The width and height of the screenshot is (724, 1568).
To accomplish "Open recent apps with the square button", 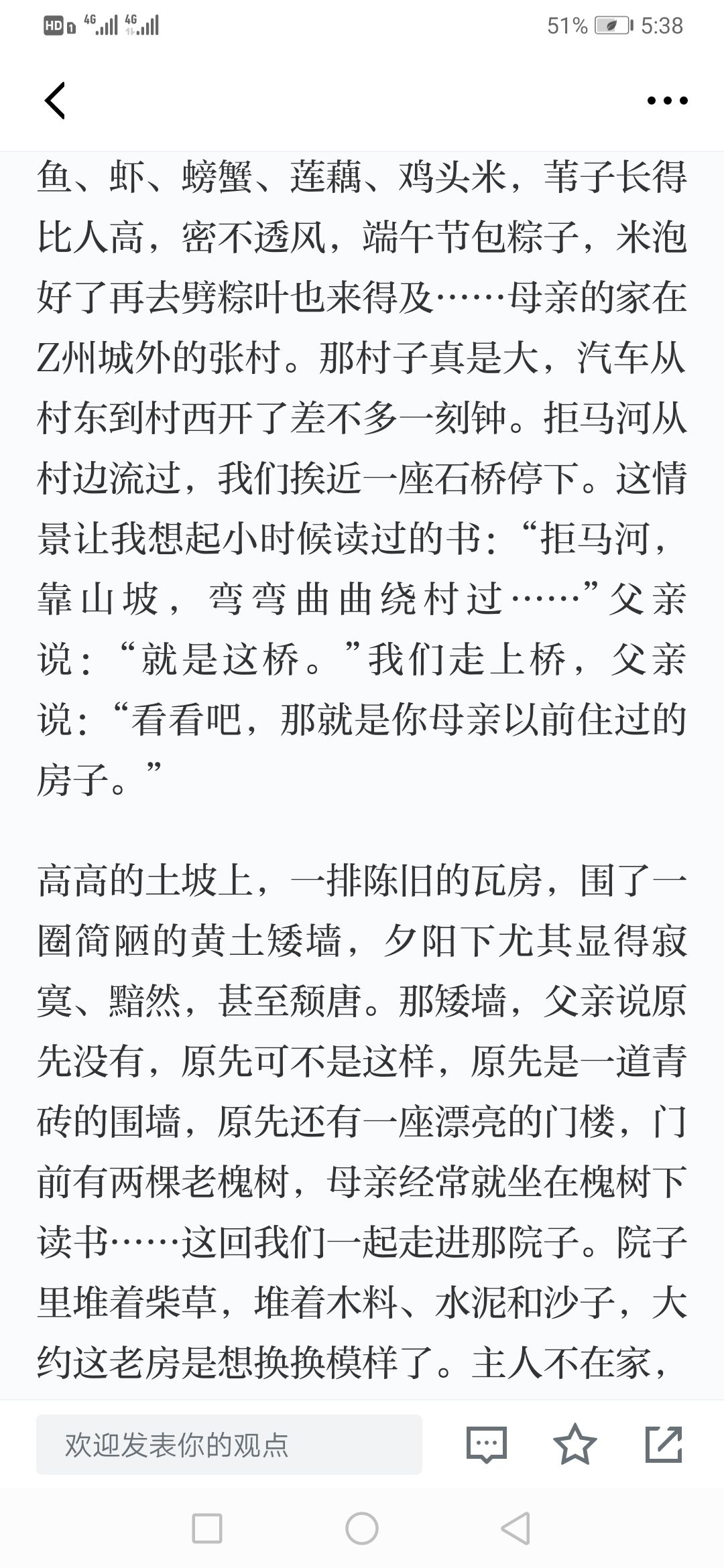I will click(207, 1530).
